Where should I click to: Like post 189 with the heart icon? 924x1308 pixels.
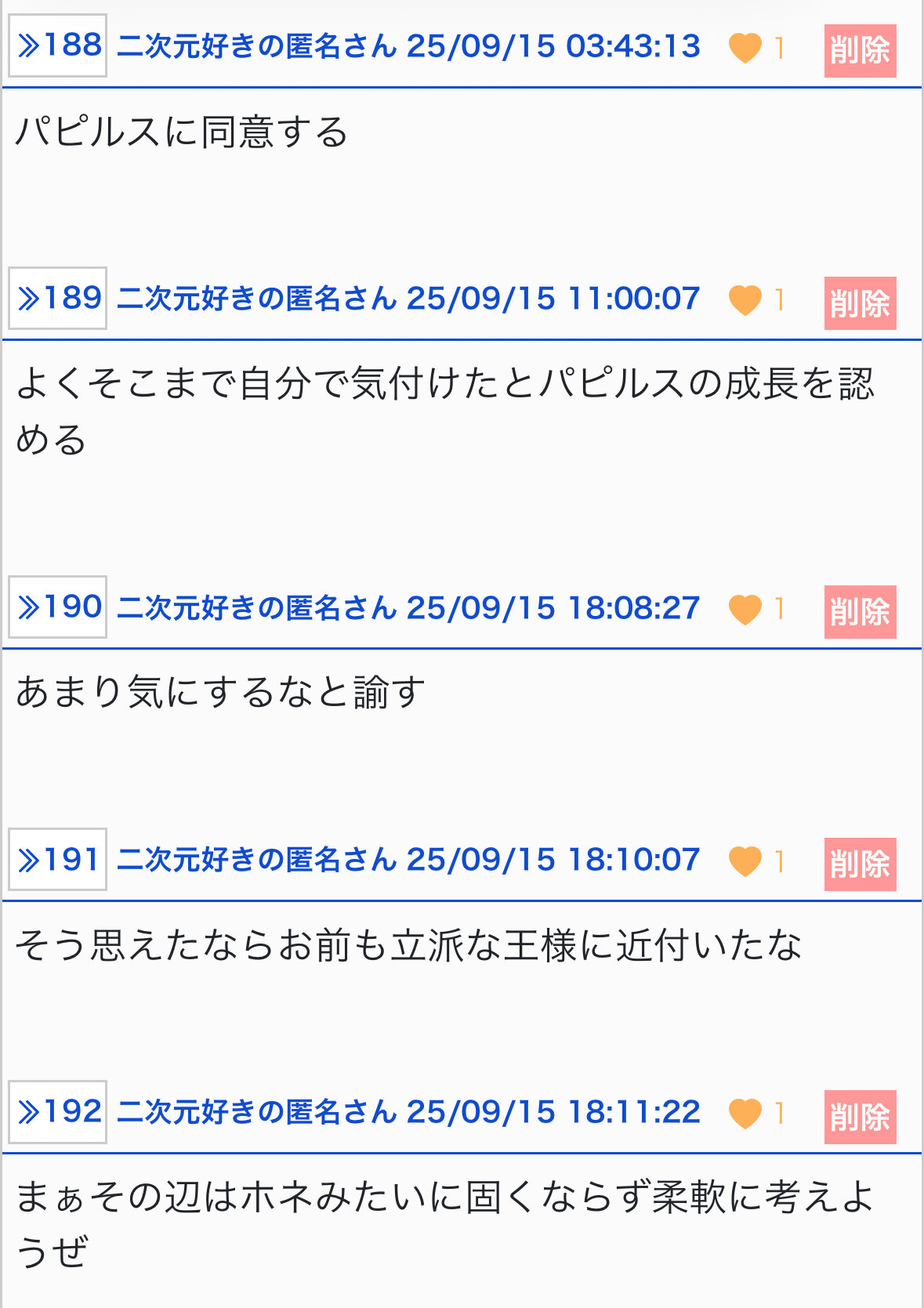tap(745, 300)
